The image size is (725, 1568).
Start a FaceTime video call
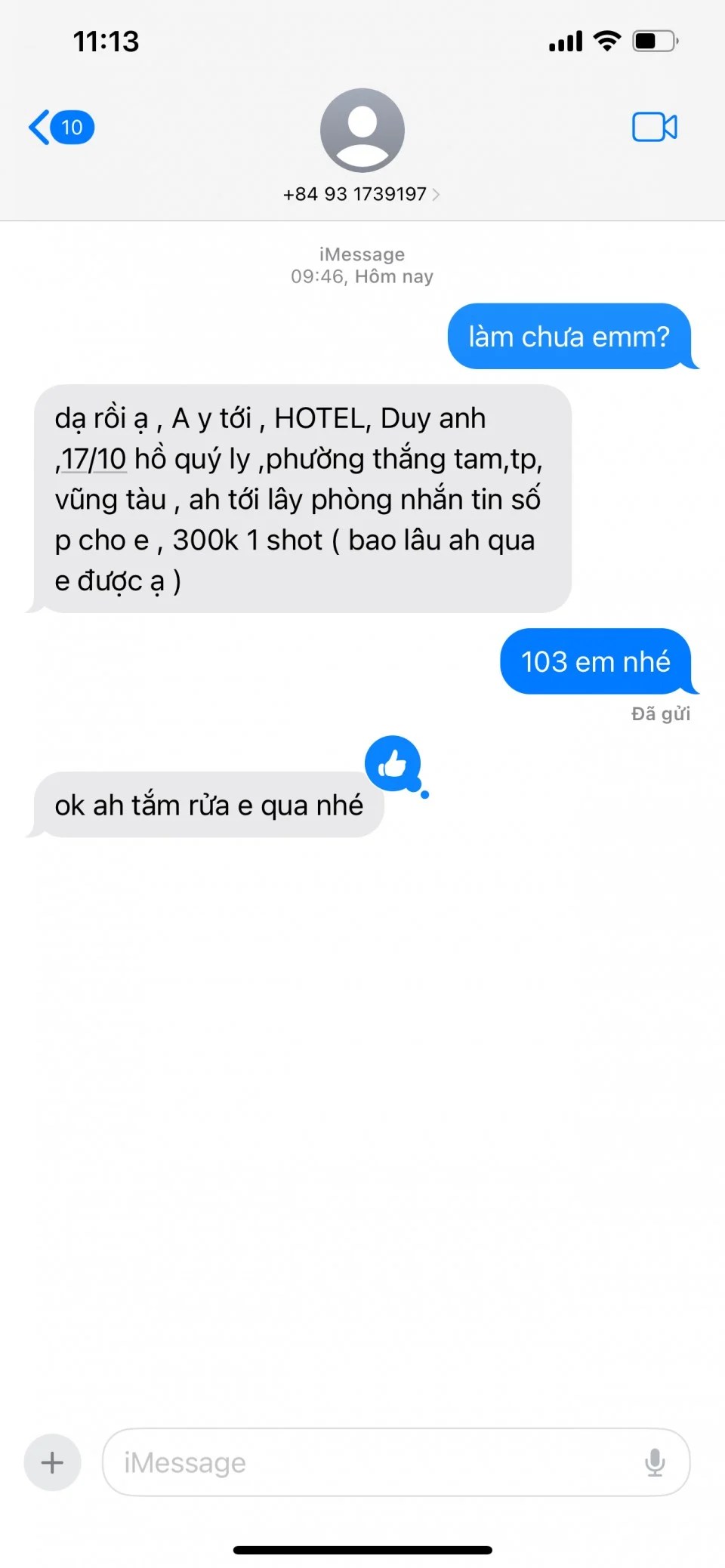click(x=654, y=127)
